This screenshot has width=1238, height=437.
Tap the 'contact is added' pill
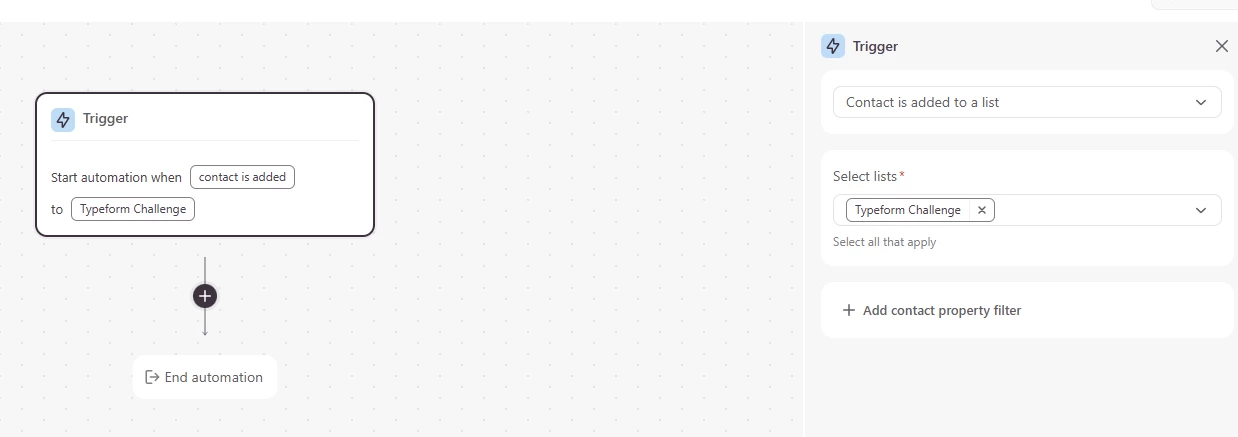coord(242,177)
